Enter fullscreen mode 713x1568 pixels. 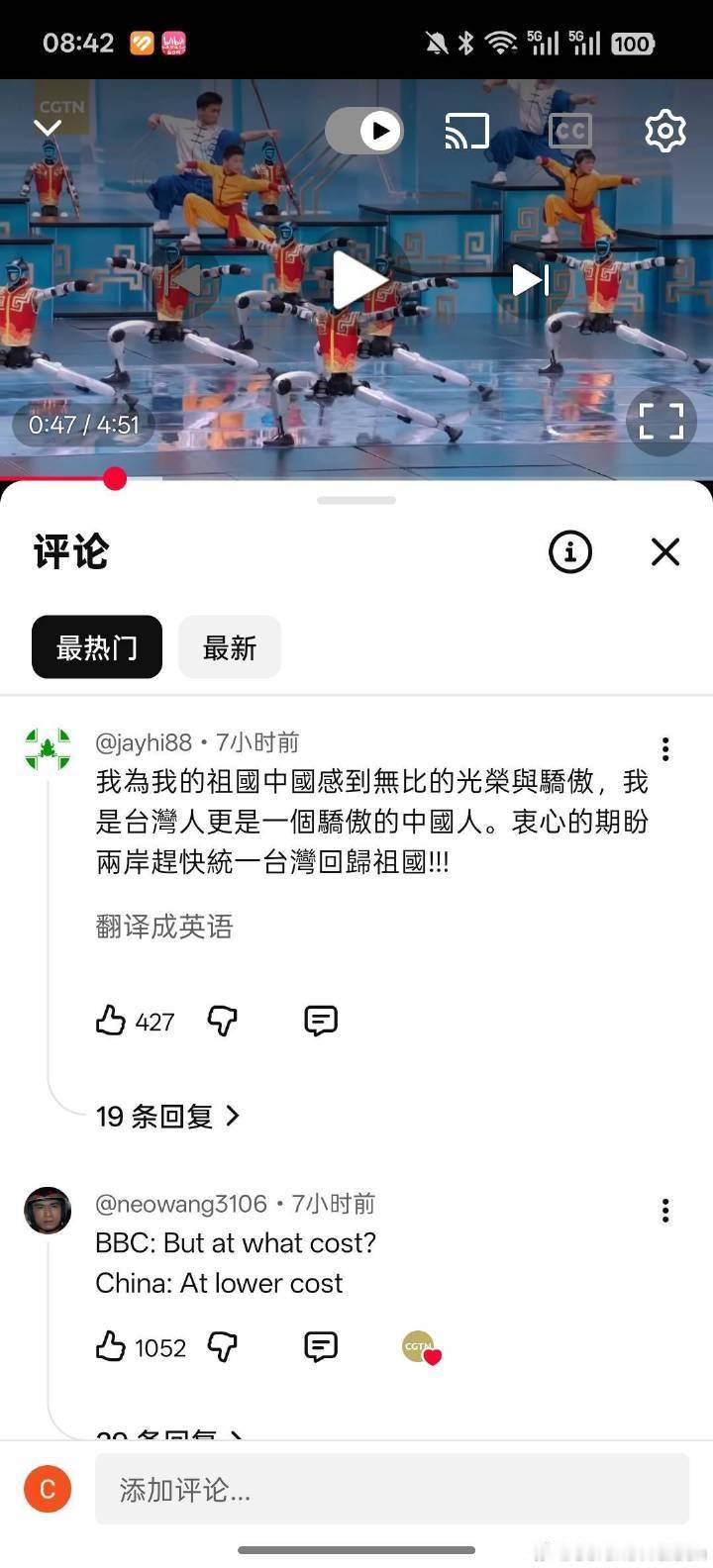click(662, 421)
